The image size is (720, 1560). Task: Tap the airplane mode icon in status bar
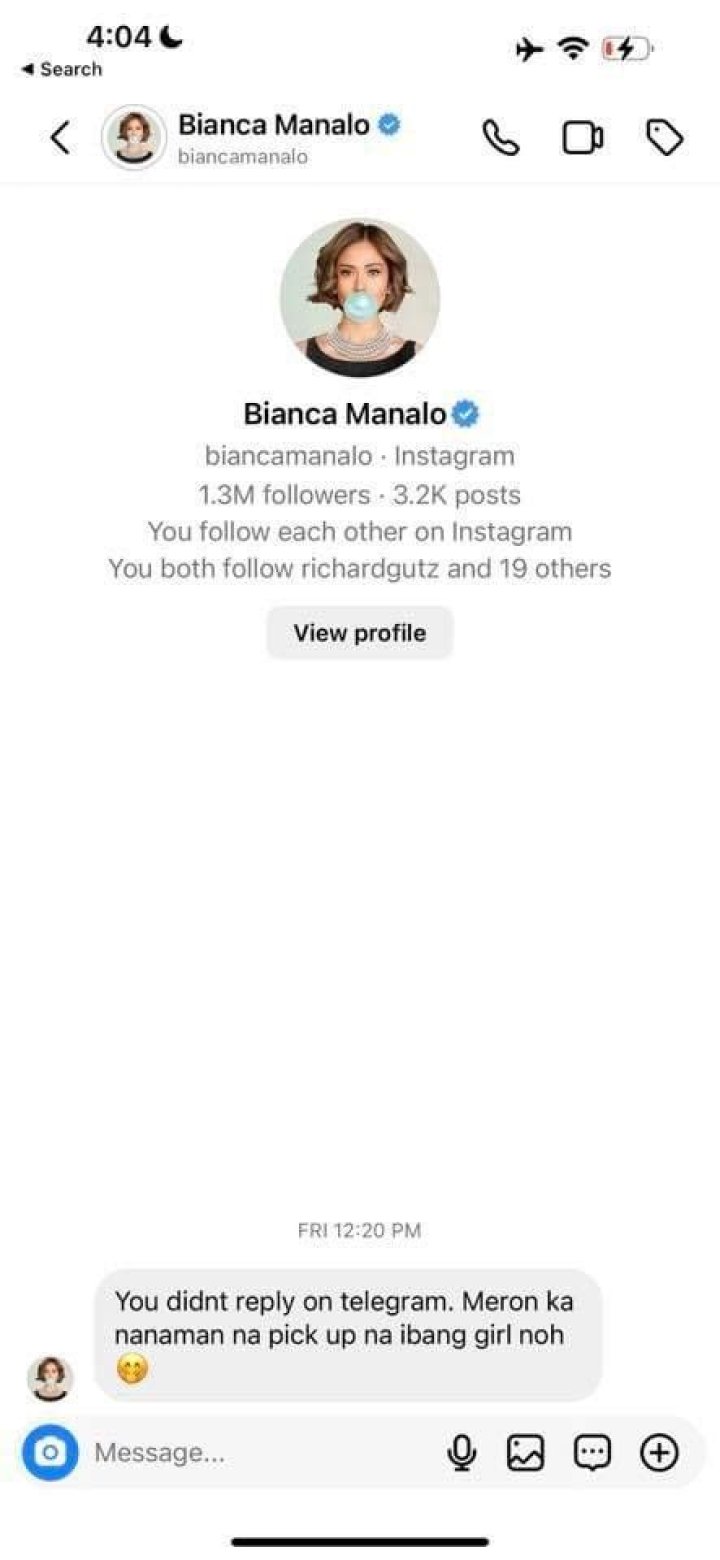pyautogui.click(x=529, y=47)
